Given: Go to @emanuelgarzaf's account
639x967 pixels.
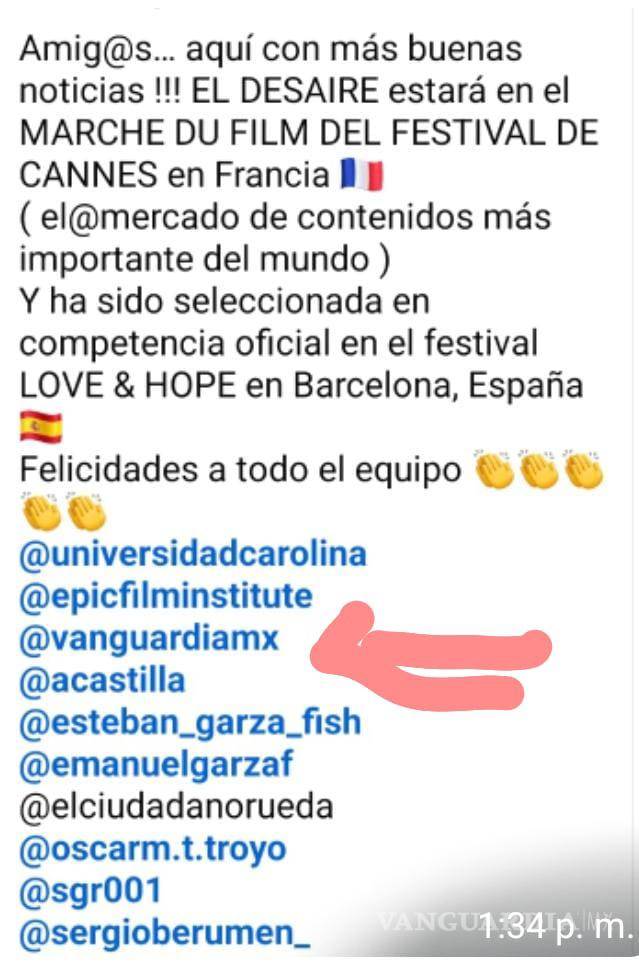Looking at the screenshot, I should coord(157,765).
